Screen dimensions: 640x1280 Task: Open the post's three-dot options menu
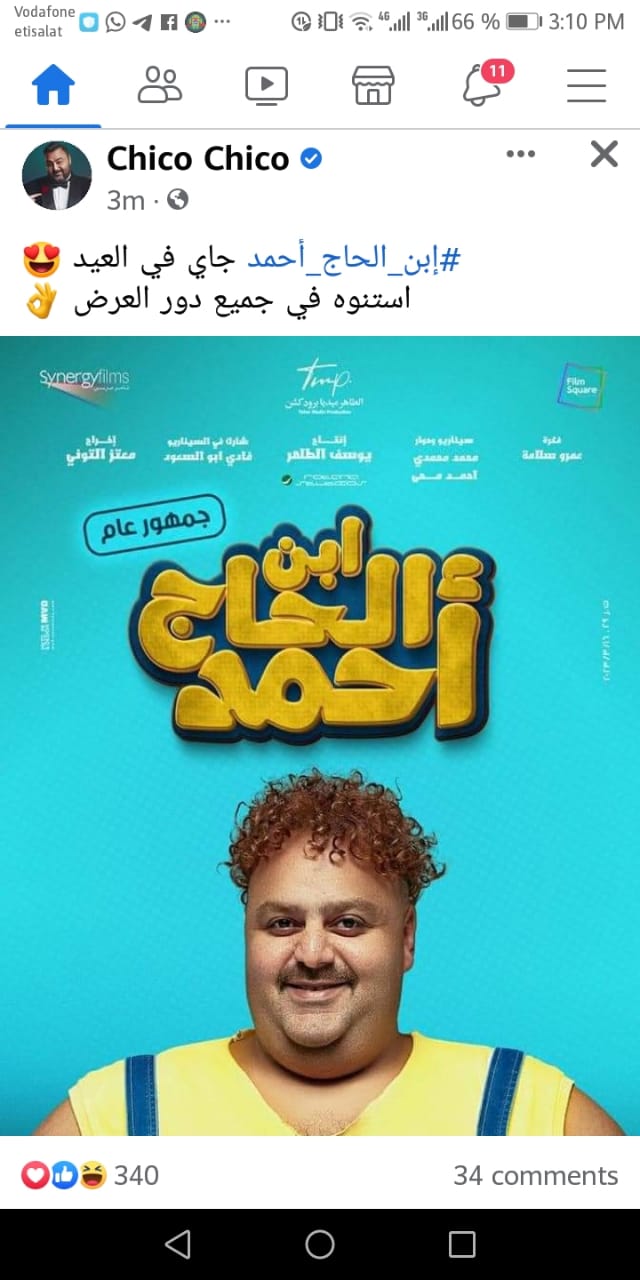tap(521, 154)
